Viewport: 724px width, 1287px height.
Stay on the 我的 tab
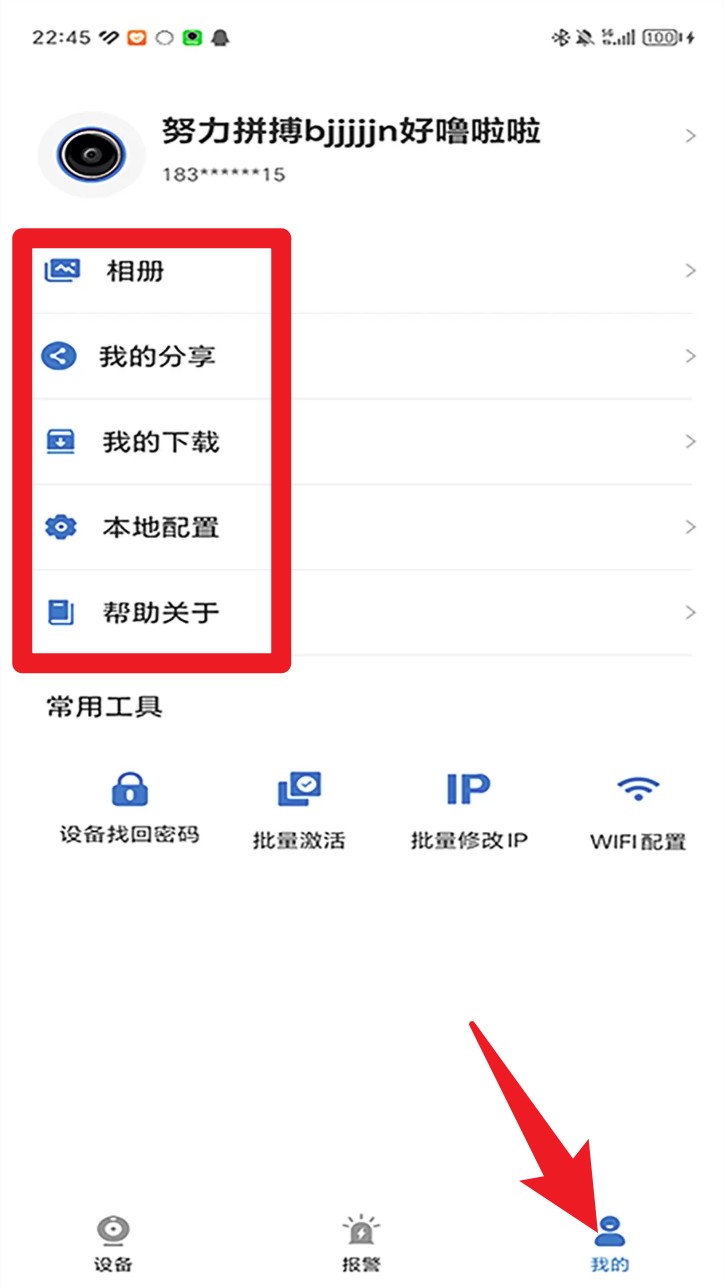[x=611, y=1235]
